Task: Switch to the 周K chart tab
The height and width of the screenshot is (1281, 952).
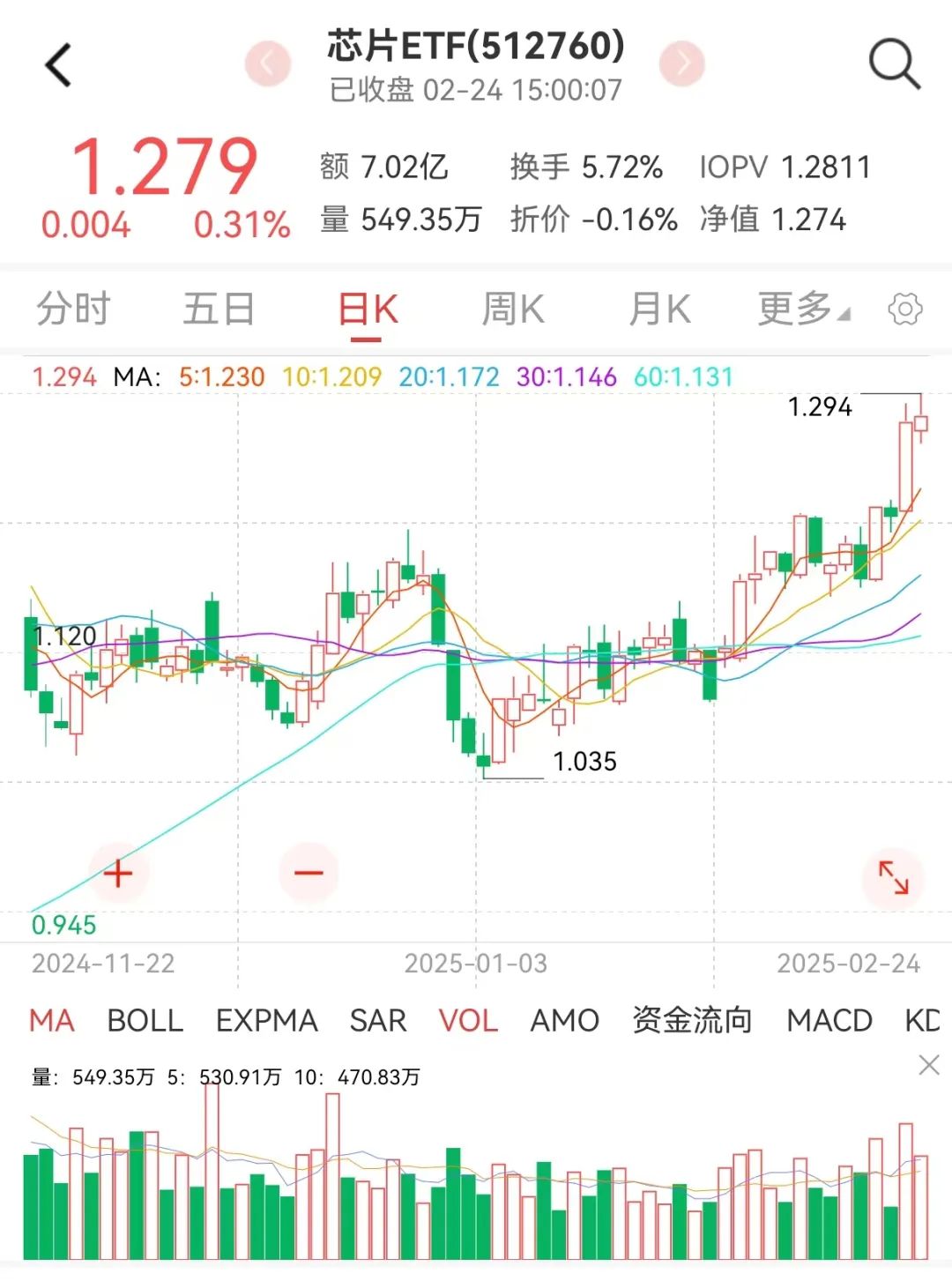Action: point(513,309)
